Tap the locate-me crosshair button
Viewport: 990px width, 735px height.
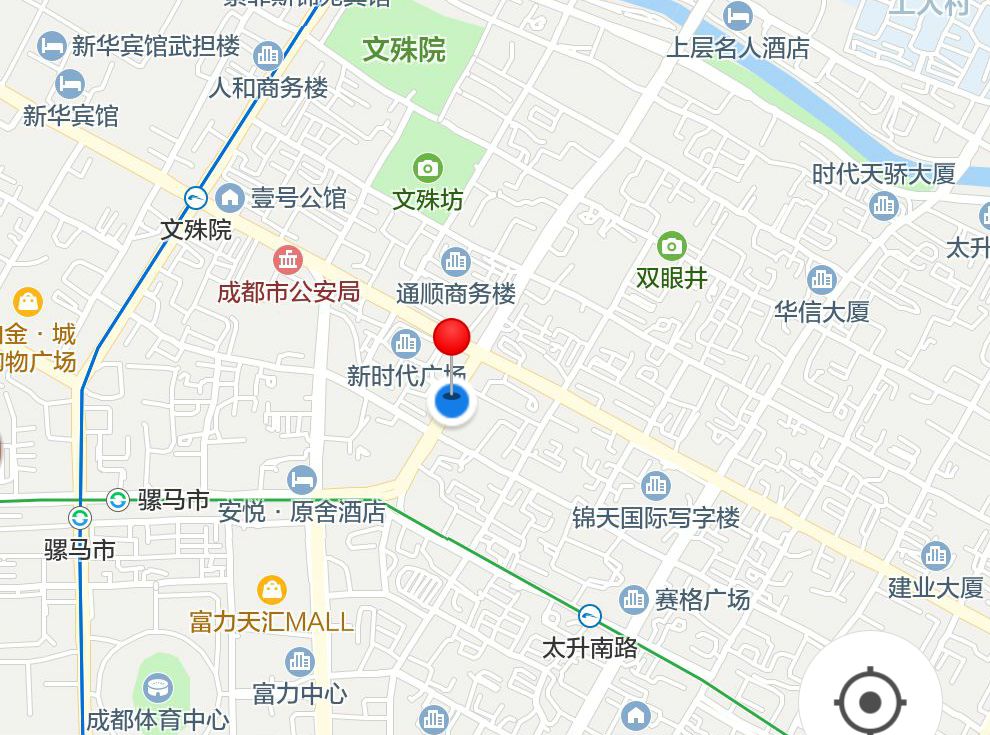[870, 701]
